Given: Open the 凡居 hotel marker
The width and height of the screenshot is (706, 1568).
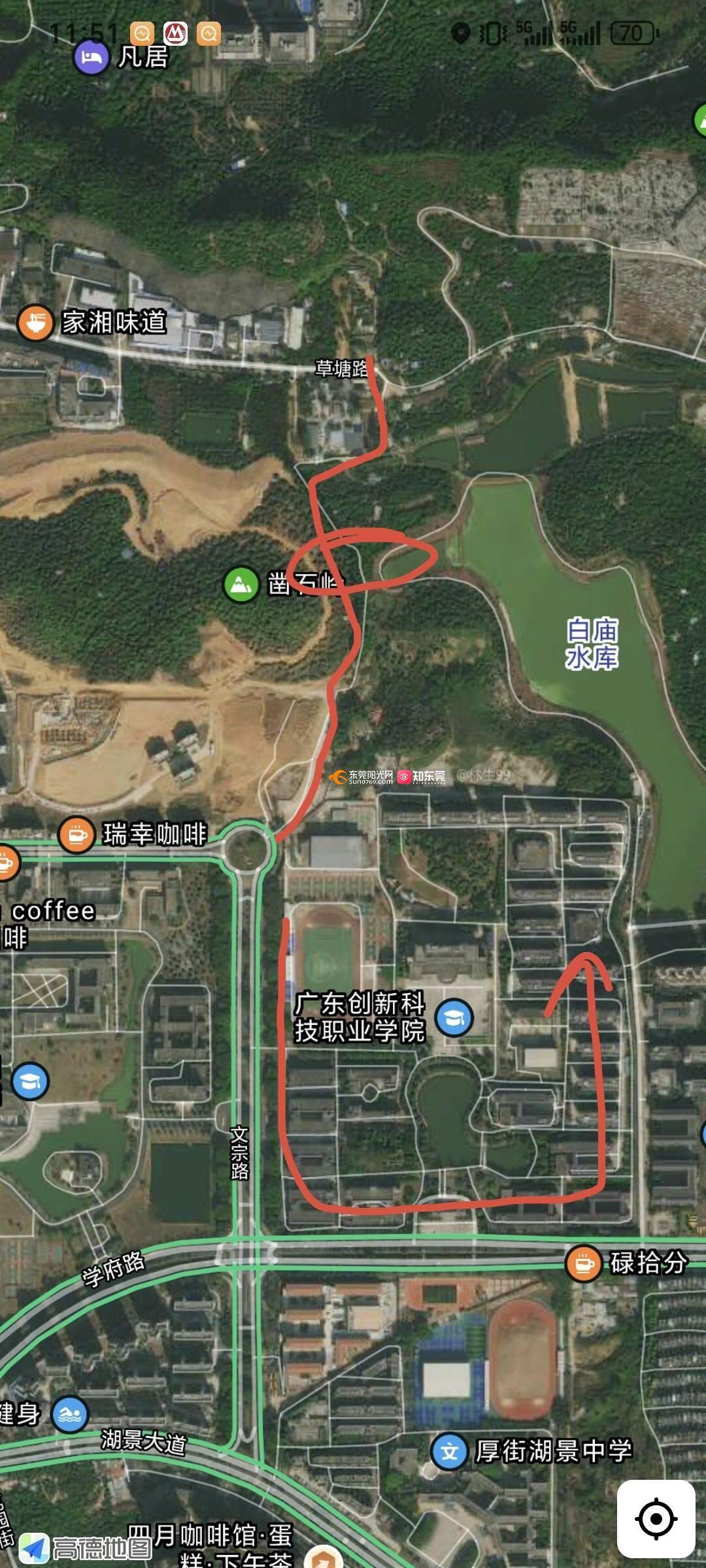Looking at the screenshot, I should click(92, 57).
